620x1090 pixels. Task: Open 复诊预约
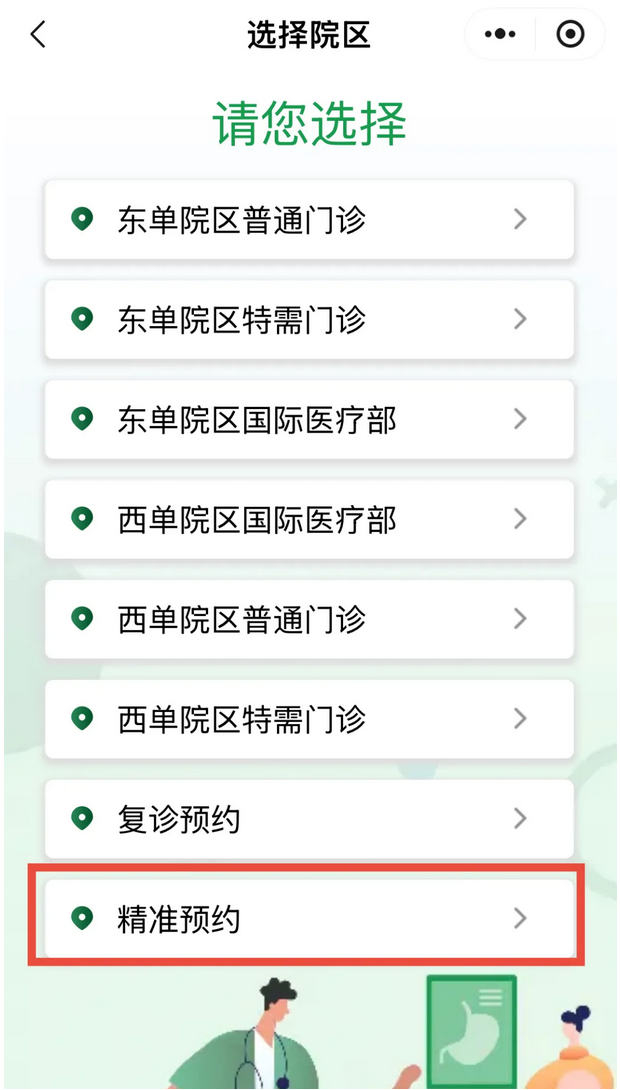(309, 819)
